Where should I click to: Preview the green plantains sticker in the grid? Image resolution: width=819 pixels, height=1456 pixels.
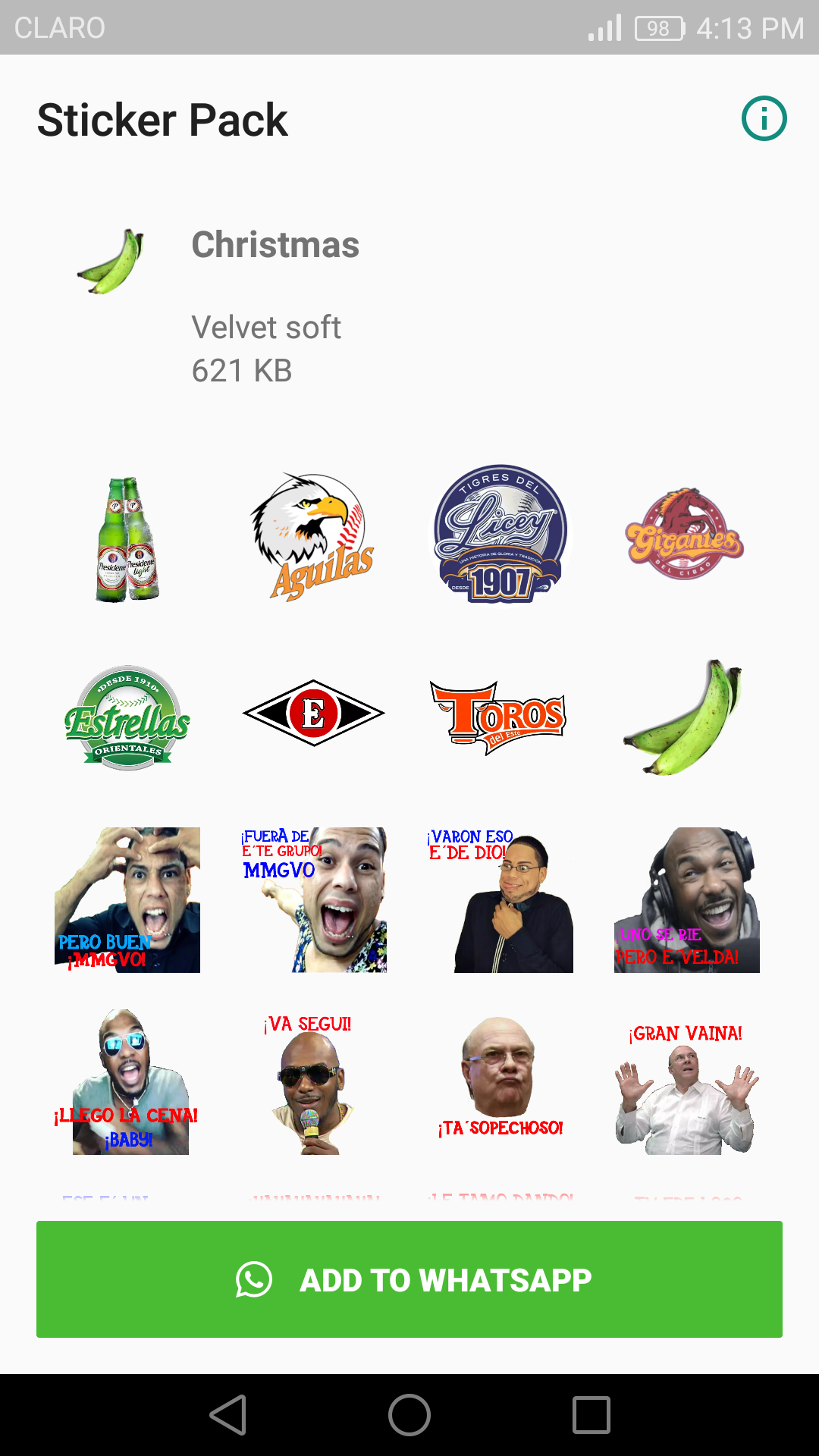point(685,717)
